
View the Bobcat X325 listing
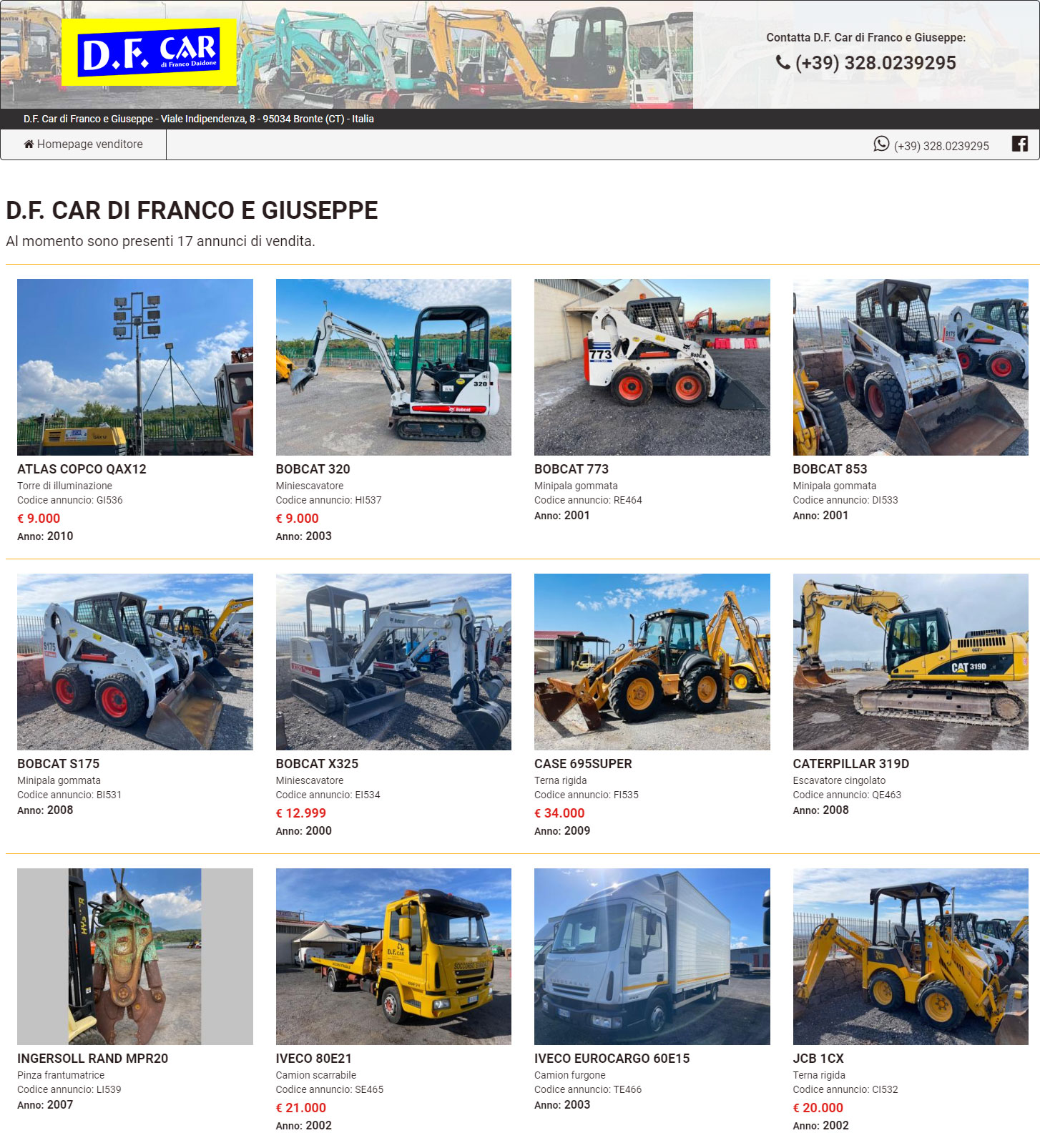(317, 764)
